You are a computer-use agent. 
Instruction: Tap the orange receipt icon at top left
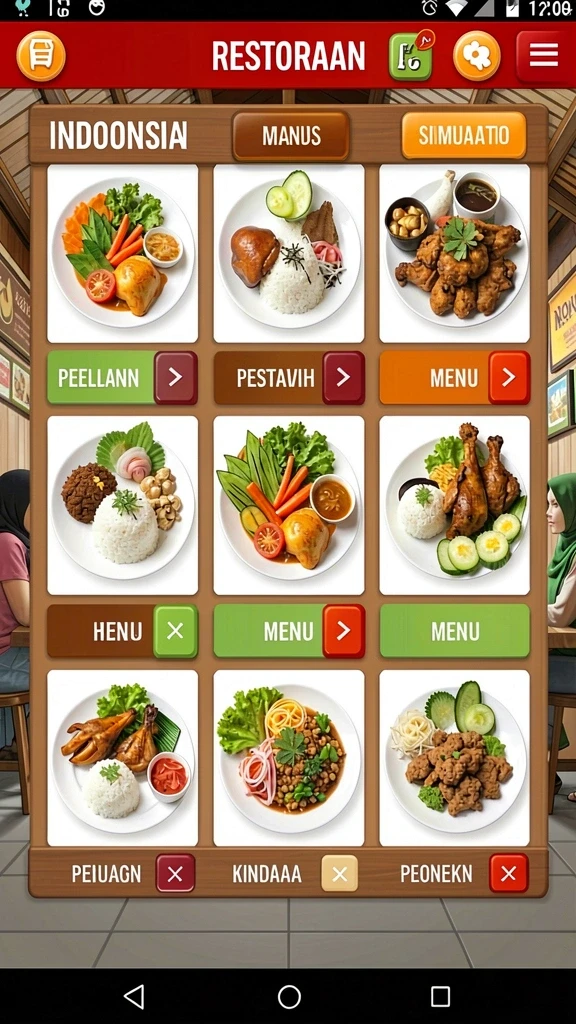tap(41, 56)
